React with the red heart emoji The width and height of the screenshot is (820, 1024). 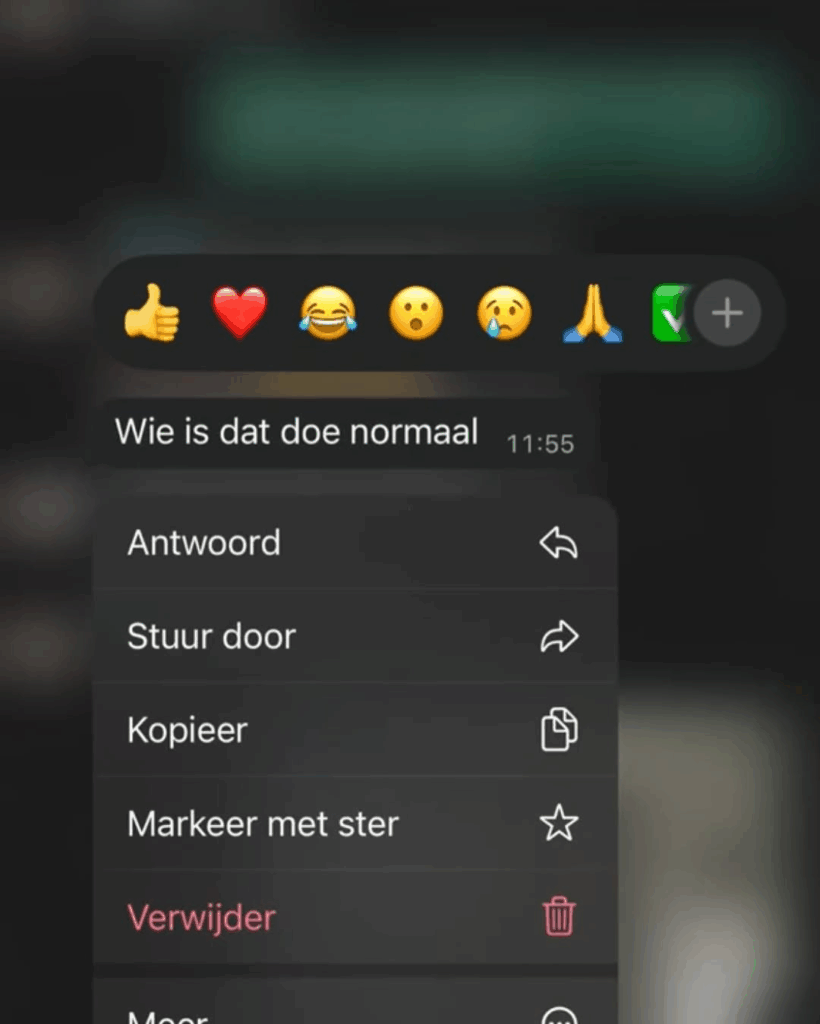(x=240, y=313)
